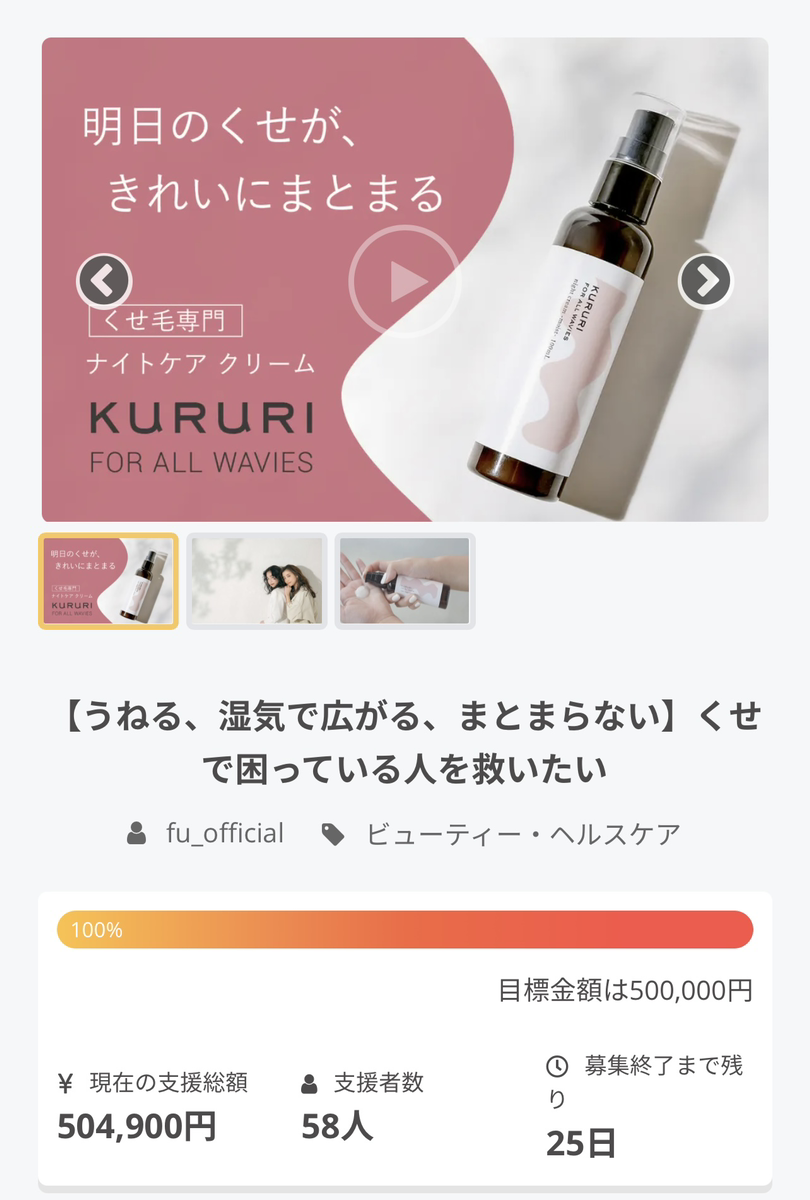The height and width of the screenshot is (1200, 810).
Task: Open the fu_official creator profile
Action: 224,833
